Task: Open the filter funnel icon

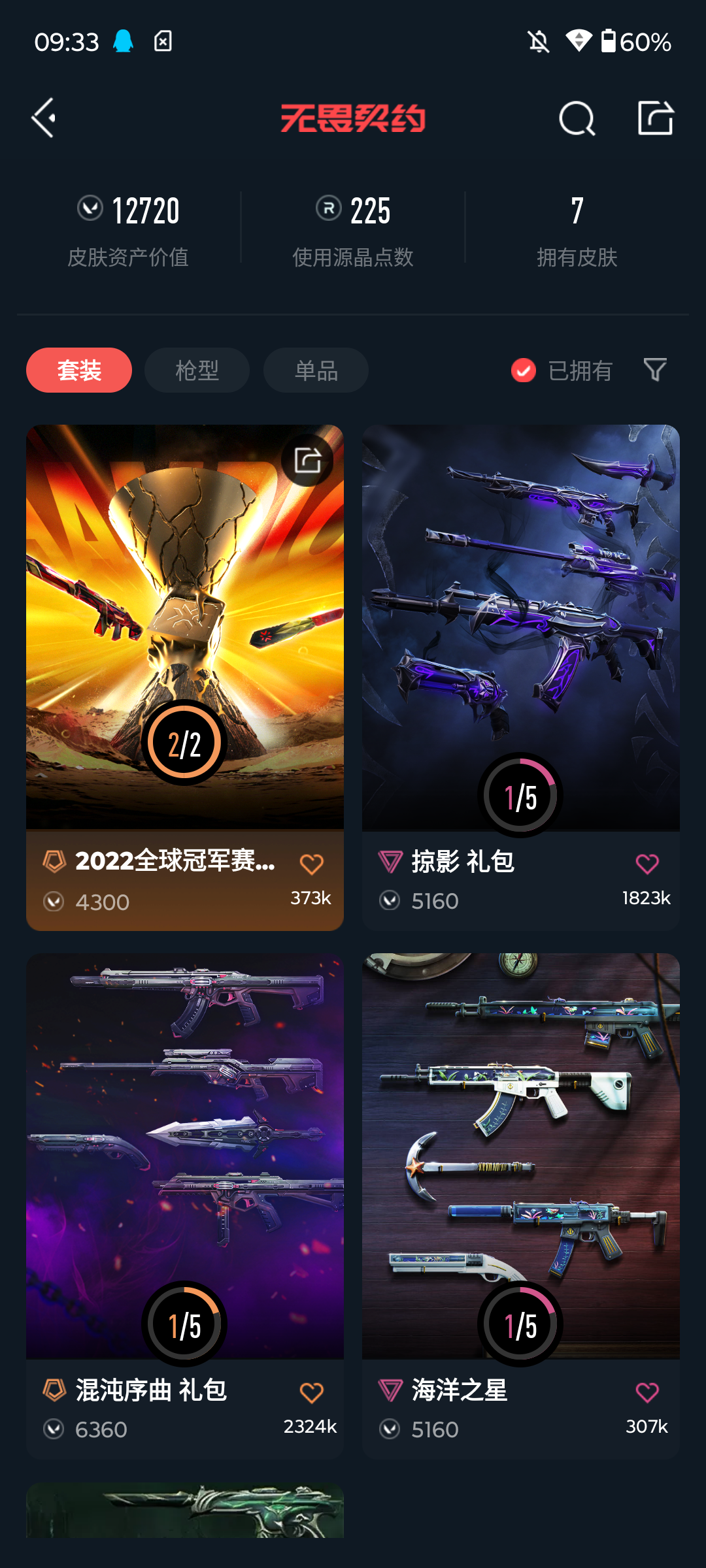Action: pos(655,370)
